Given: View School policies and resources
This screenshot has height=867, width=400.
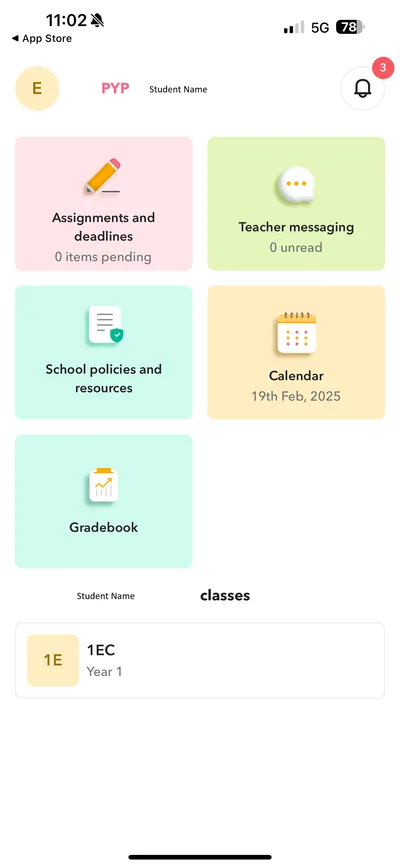Looking at the screenshot, I should (x=103, y=353).
